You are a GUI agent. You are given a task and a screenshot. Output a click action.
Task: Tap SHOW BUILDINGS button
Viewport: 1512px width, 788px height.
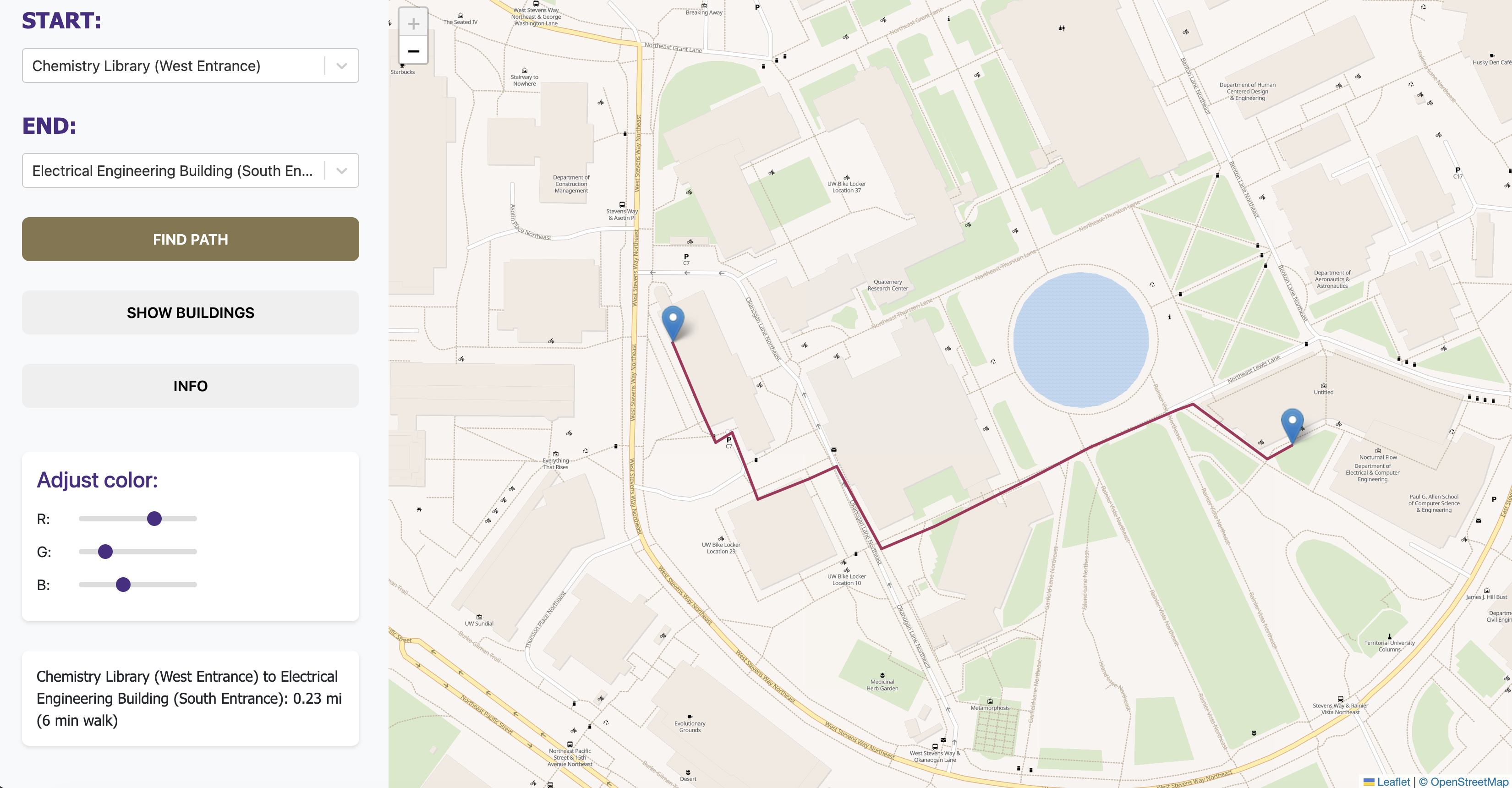click(x=190, y=313)
